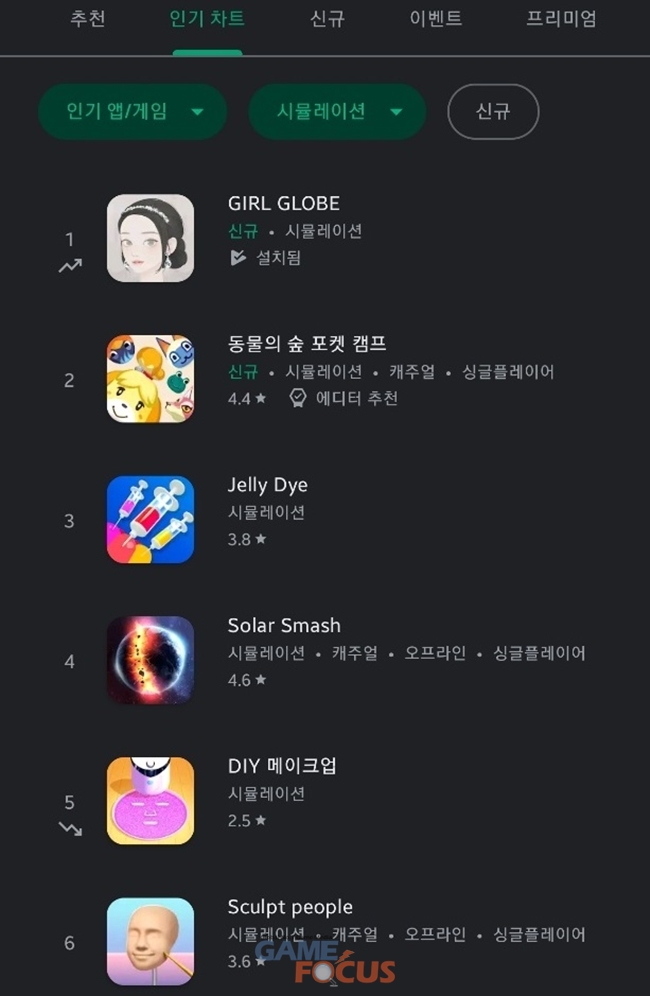650x996 pixels.
Task: Open Jelly Dye app page
Action: coord(268,485)
